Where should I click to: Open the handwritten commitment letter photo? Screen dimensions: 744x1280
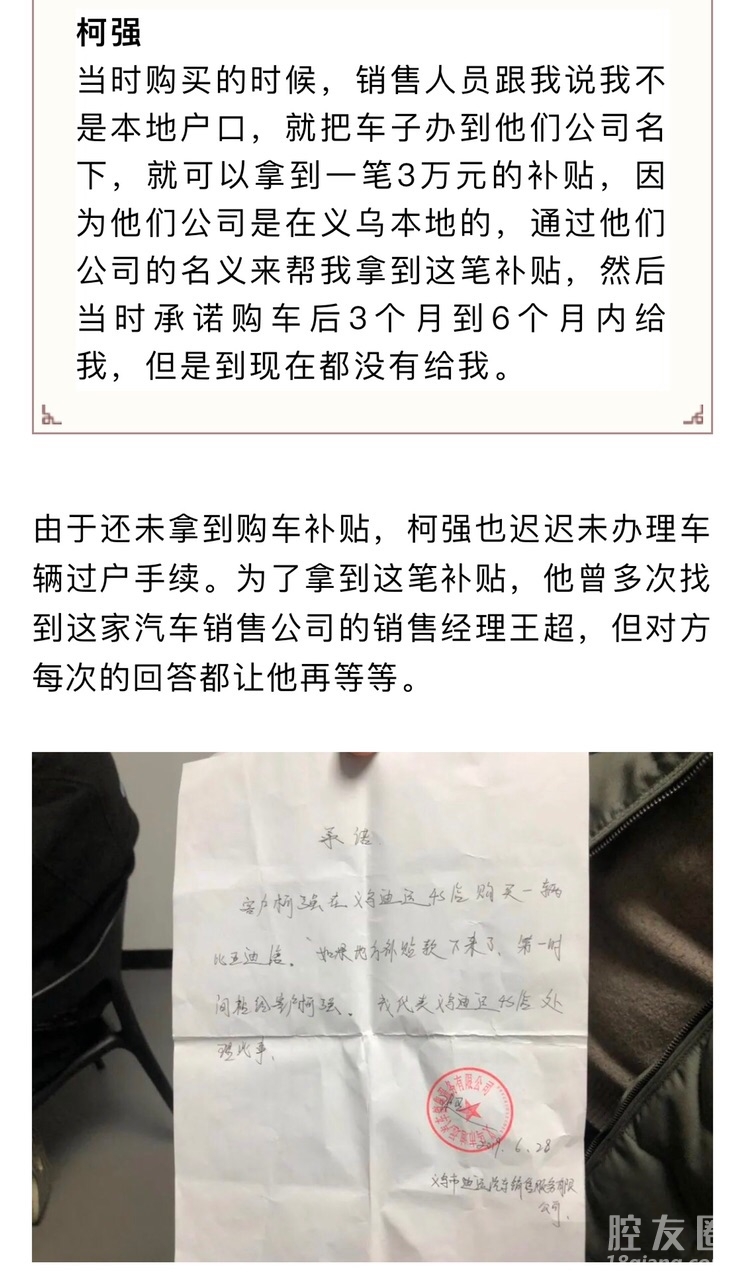coord(372,1005)
